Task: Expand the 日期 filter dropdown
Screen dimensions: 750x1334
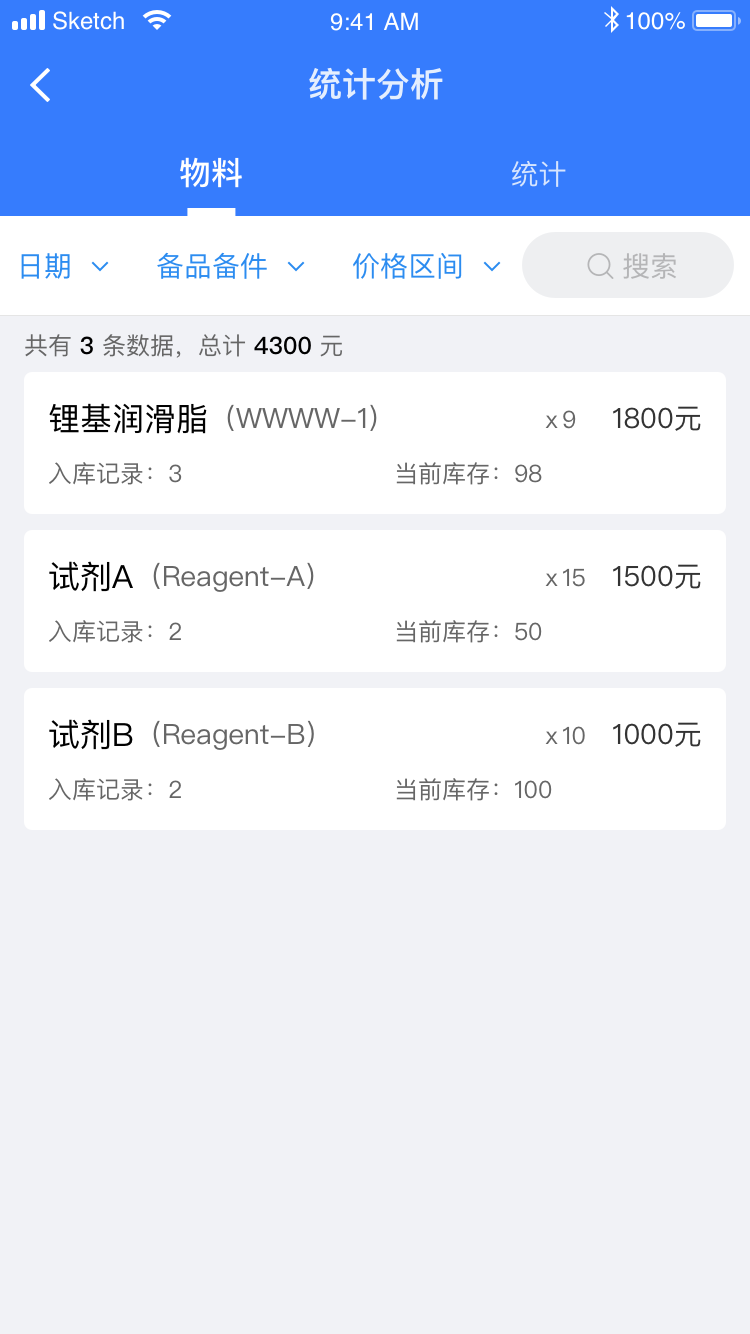Action: point(64,266)
